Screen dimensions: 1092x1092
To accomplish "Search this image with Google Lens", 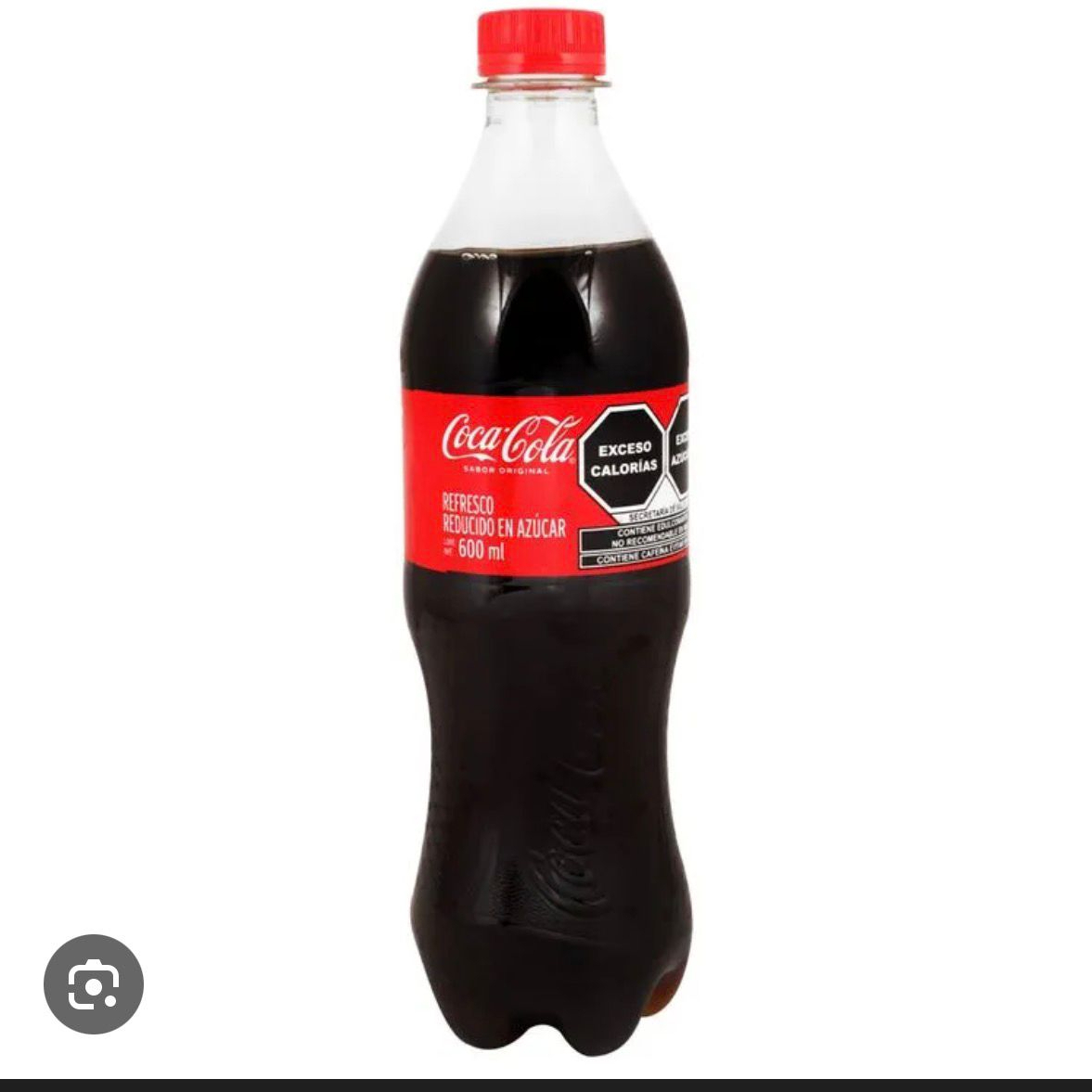I will (94, 984).
